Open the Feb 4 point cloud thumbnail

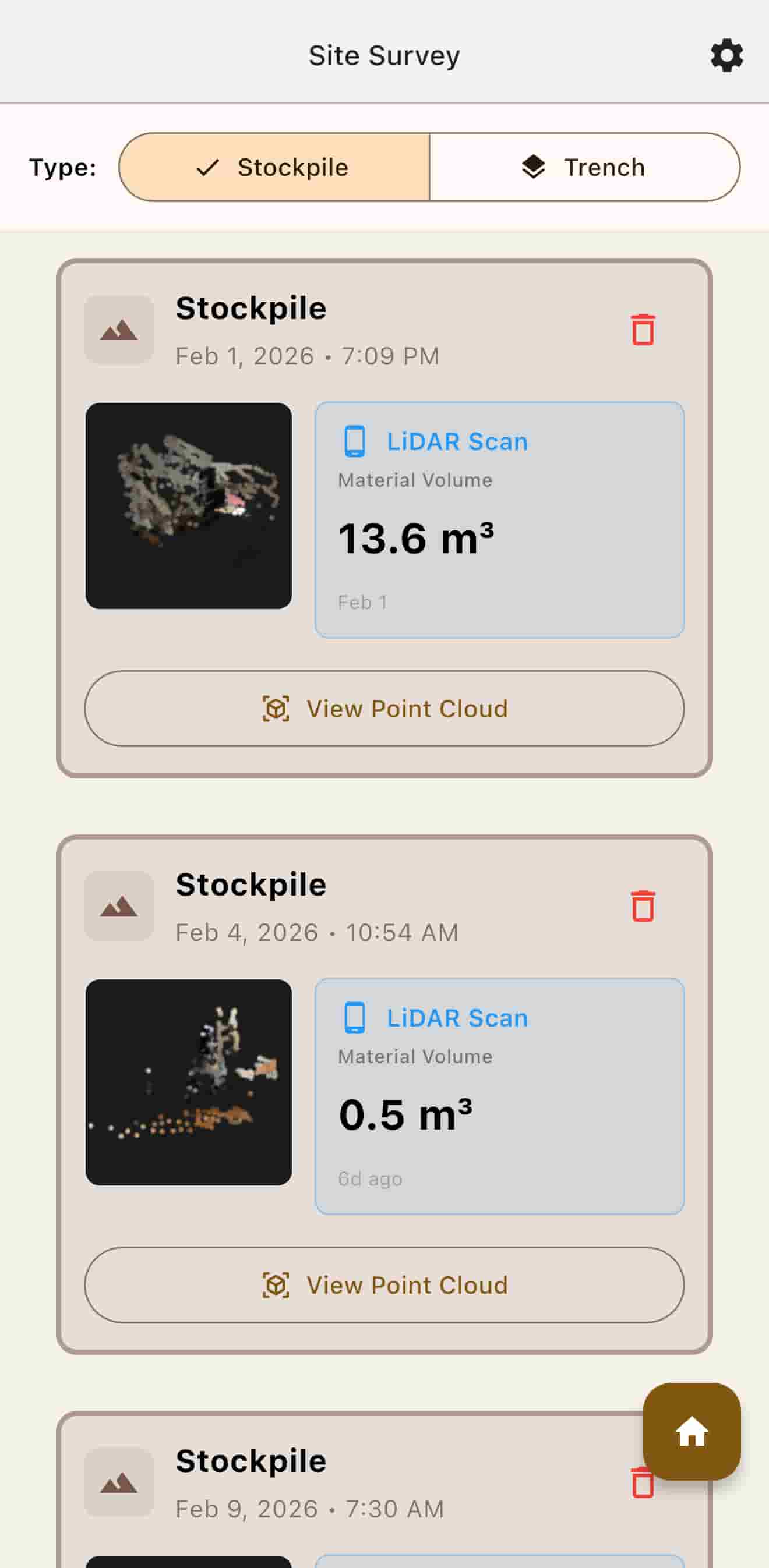tap(188, 1082)
